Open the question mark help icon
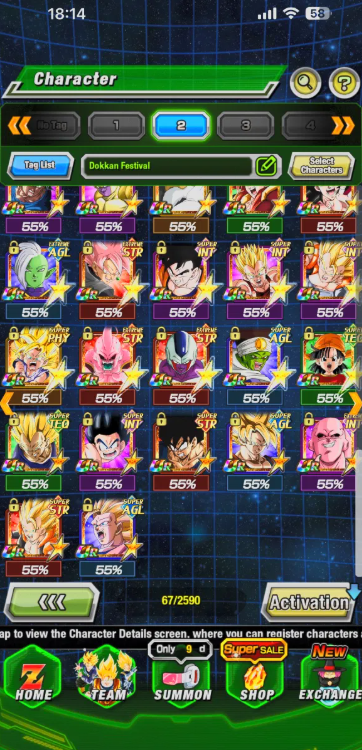 (x=344, y=83)
